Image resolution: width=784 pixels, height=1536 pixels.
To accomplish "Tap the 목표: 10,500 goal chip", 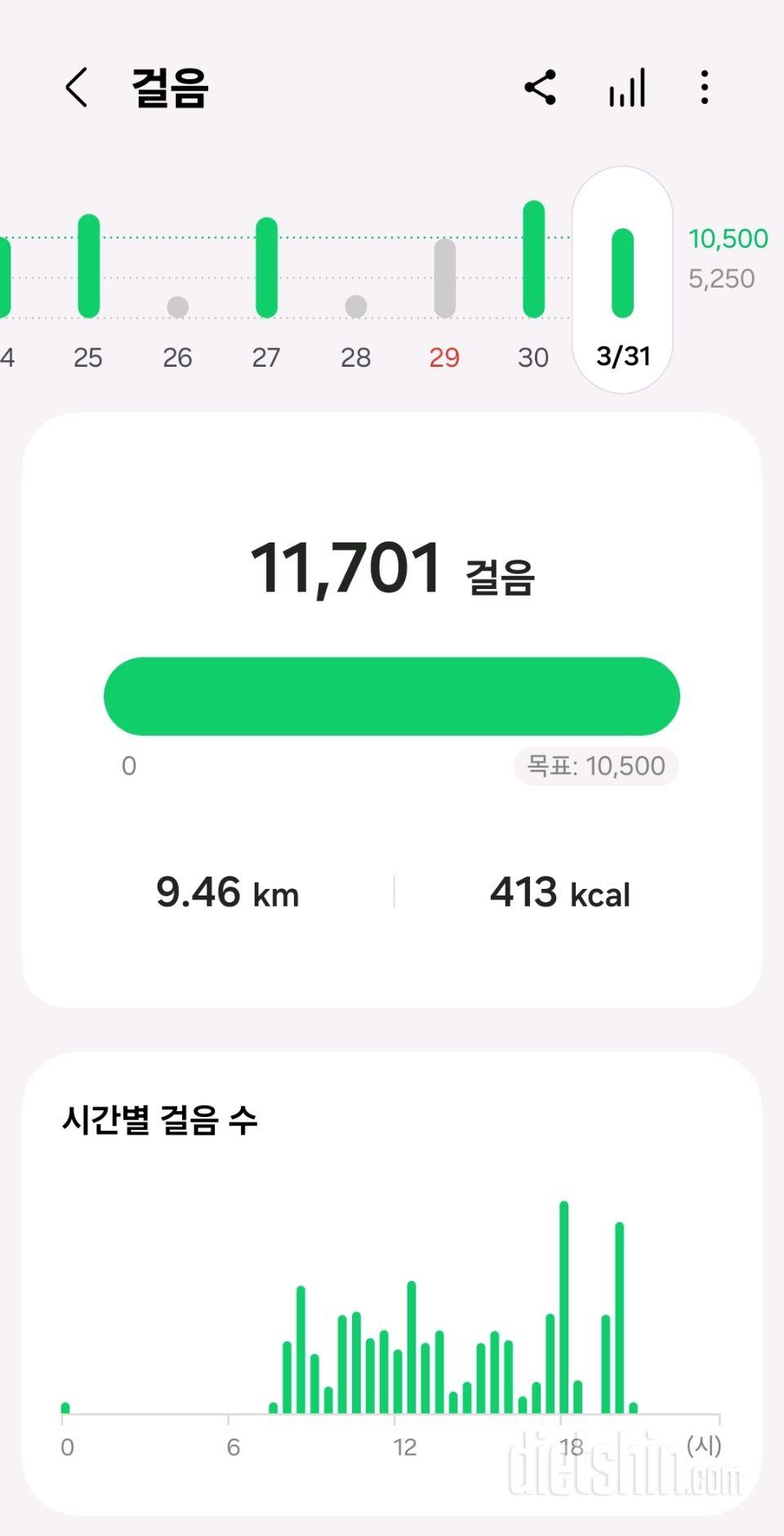I will (596, 766).
